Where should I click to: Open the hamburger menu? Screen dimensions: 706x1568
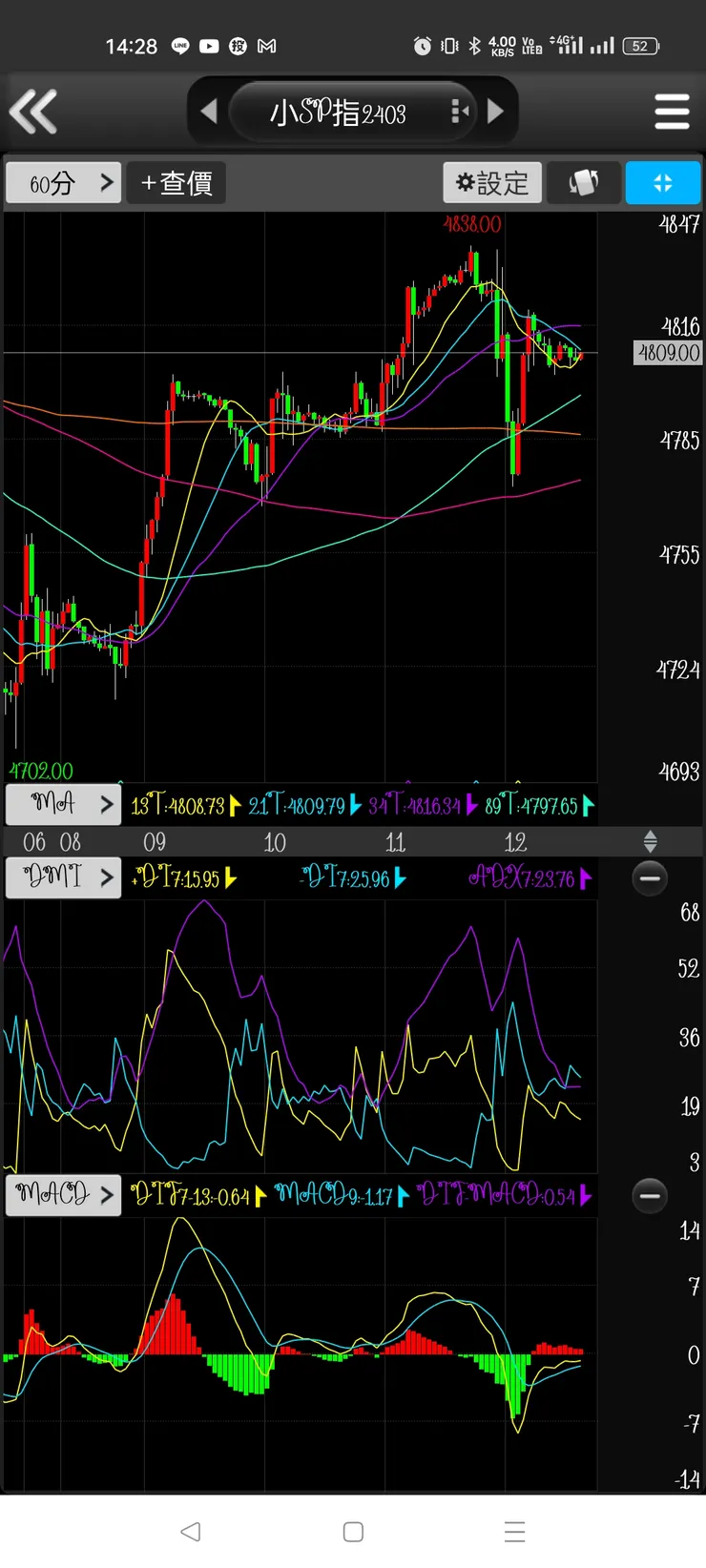[672, 113]
